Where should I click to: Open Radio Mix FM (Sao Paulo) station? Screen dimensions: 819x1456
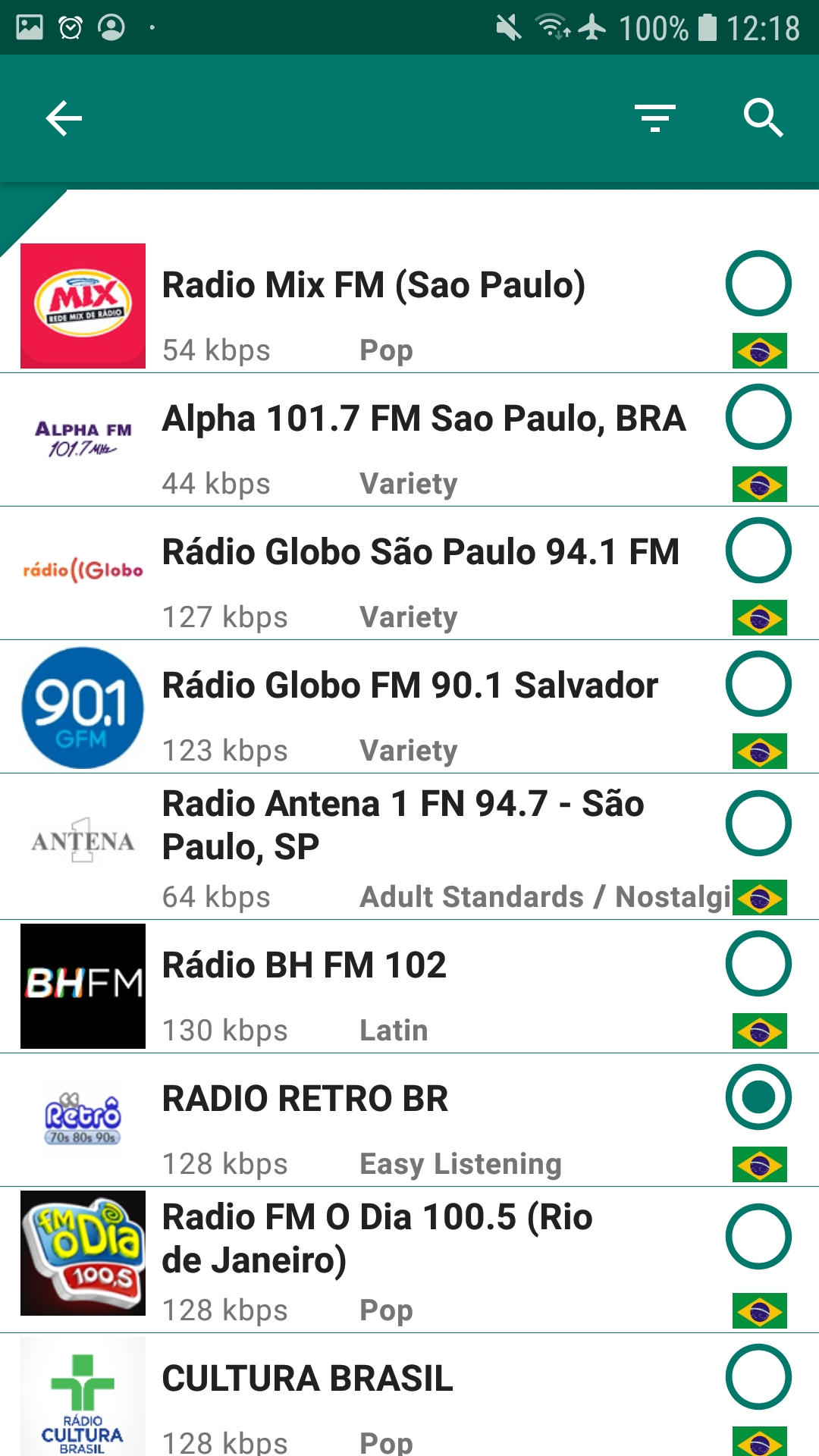click(409, 306)
